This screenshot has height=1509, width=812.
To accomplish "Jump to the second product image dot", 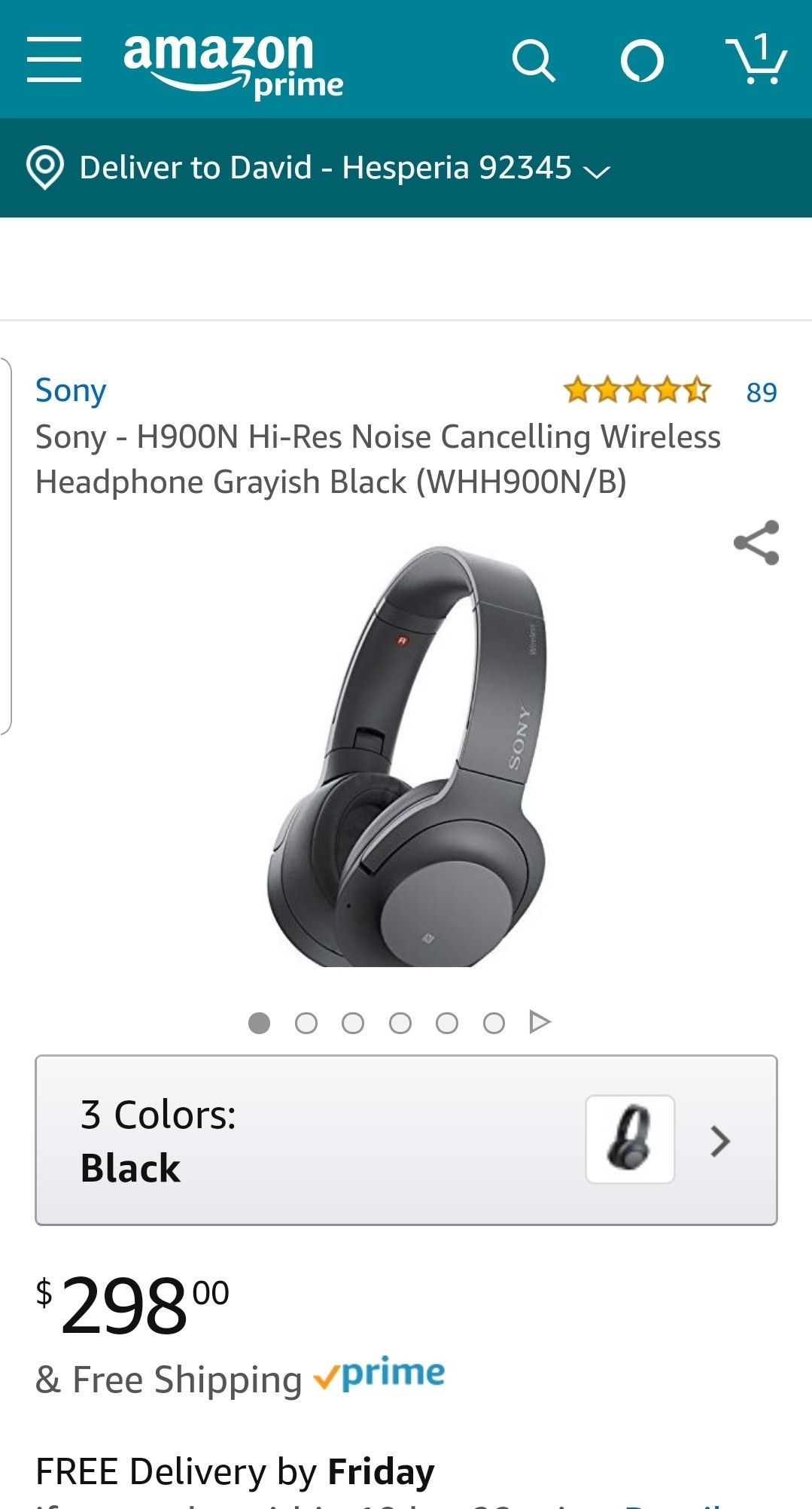I will point(306,1024).
